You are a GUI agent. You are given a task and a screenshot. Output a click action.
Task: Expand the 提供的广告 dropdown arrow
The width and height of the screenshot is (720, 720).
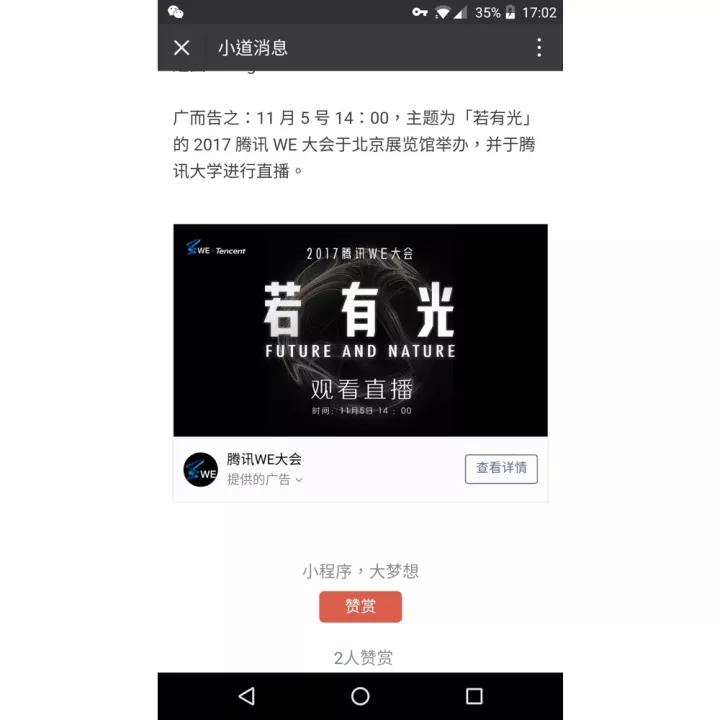click(x=299, y=480)
